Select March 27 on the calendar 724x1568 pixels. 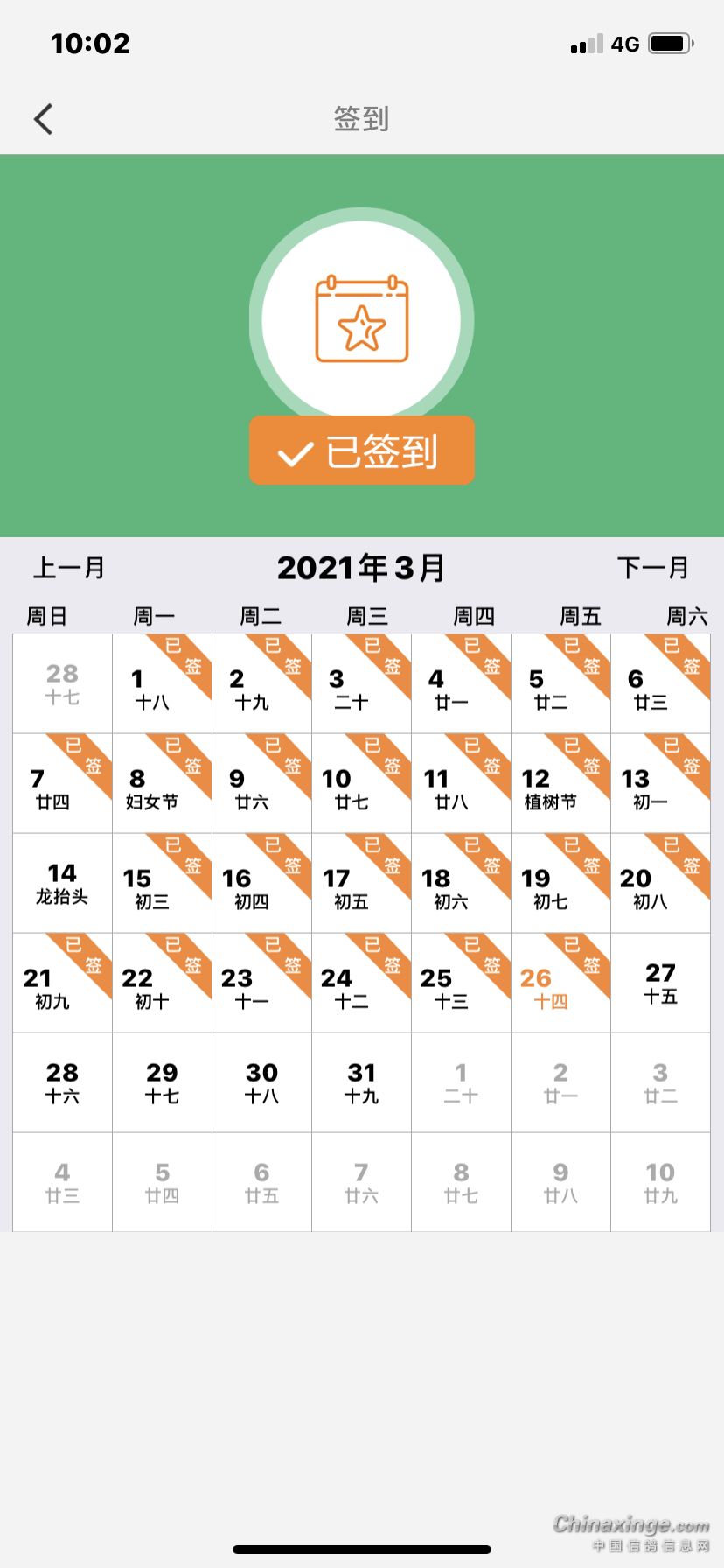click(x=660, y=983)
